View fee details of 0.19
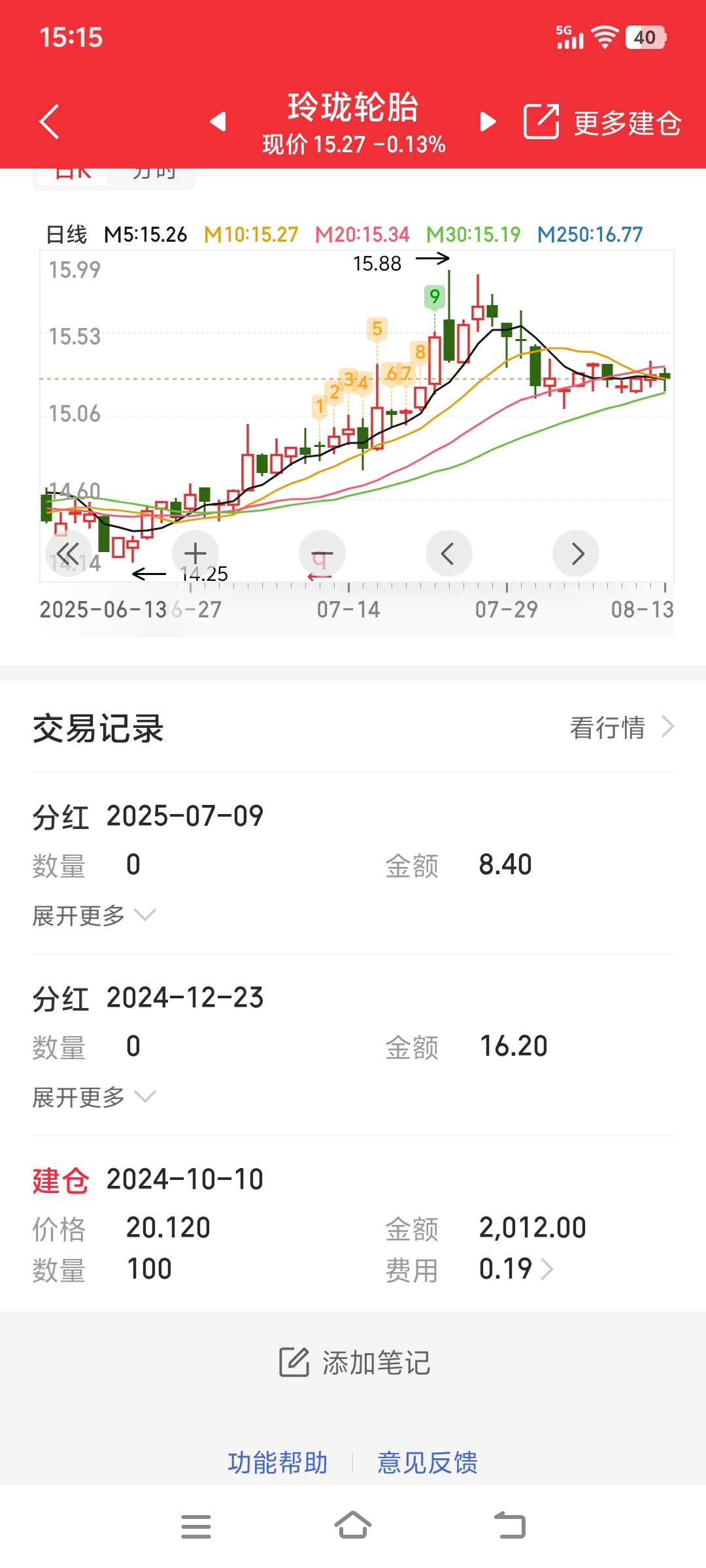 (516, 1269)
